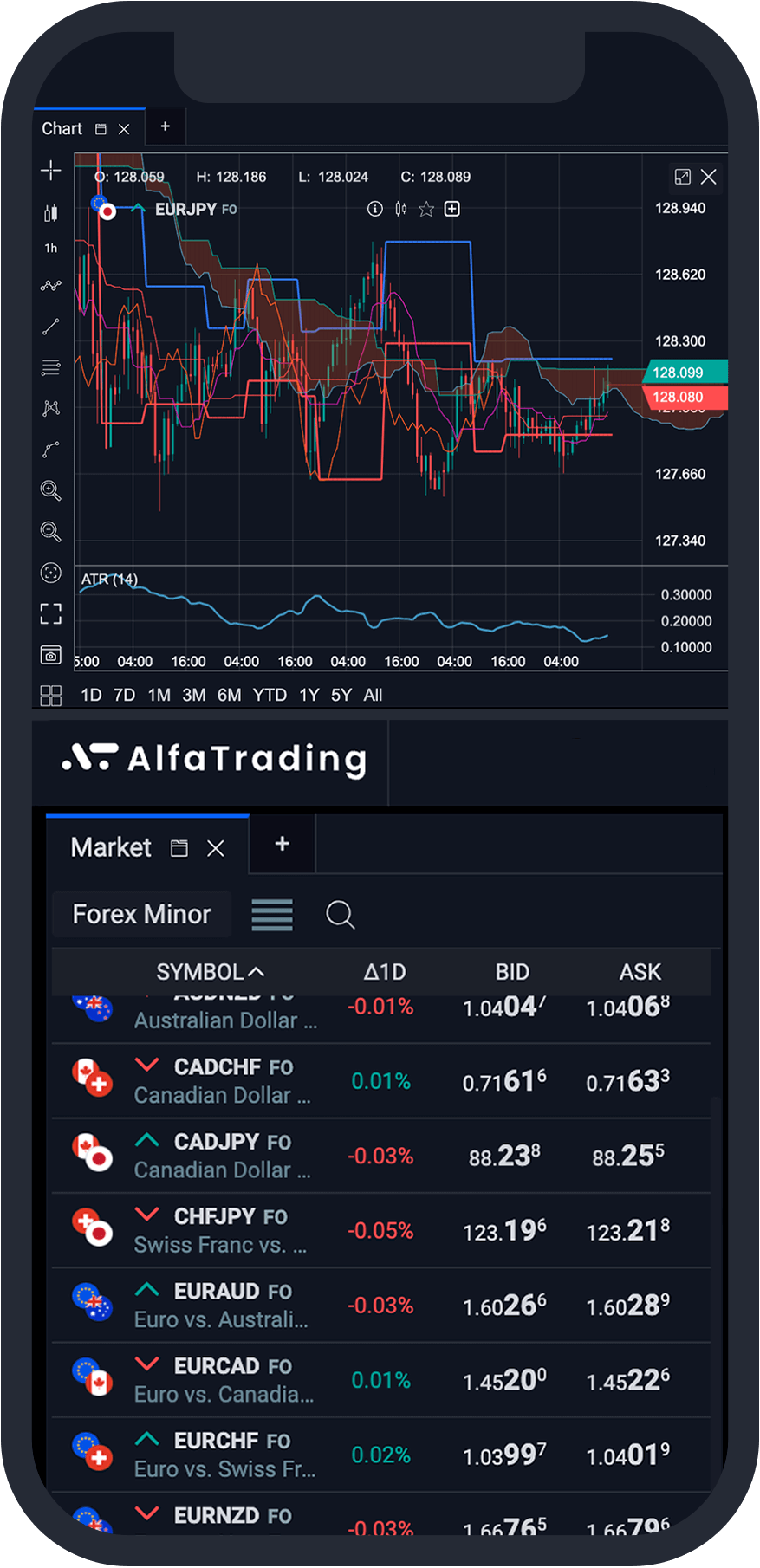Select the EURAUD symbol row
The image size is (760, 1568).
coord(381,1305)
